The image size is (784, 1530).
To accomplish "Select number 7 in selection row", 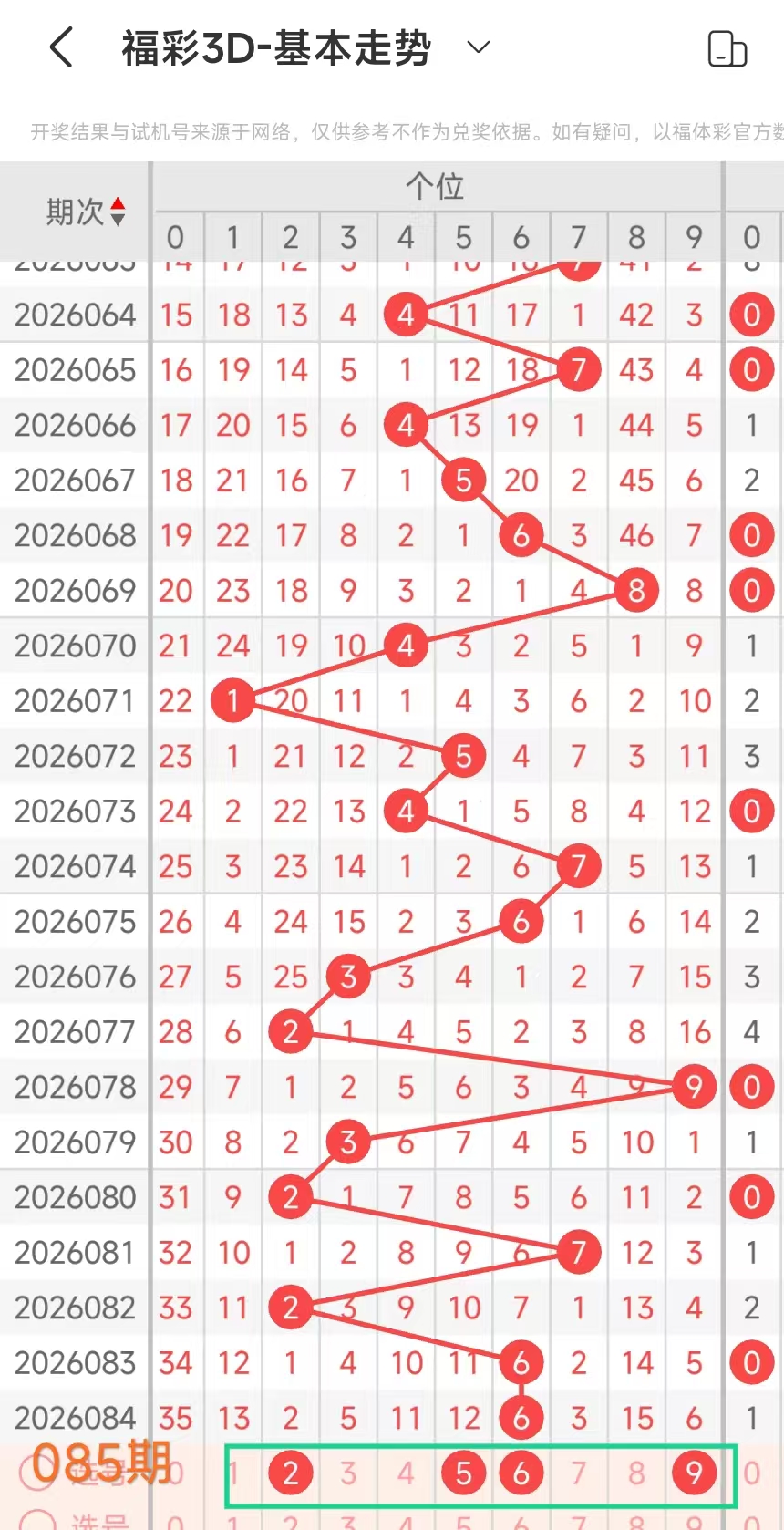I will 578,1473.
